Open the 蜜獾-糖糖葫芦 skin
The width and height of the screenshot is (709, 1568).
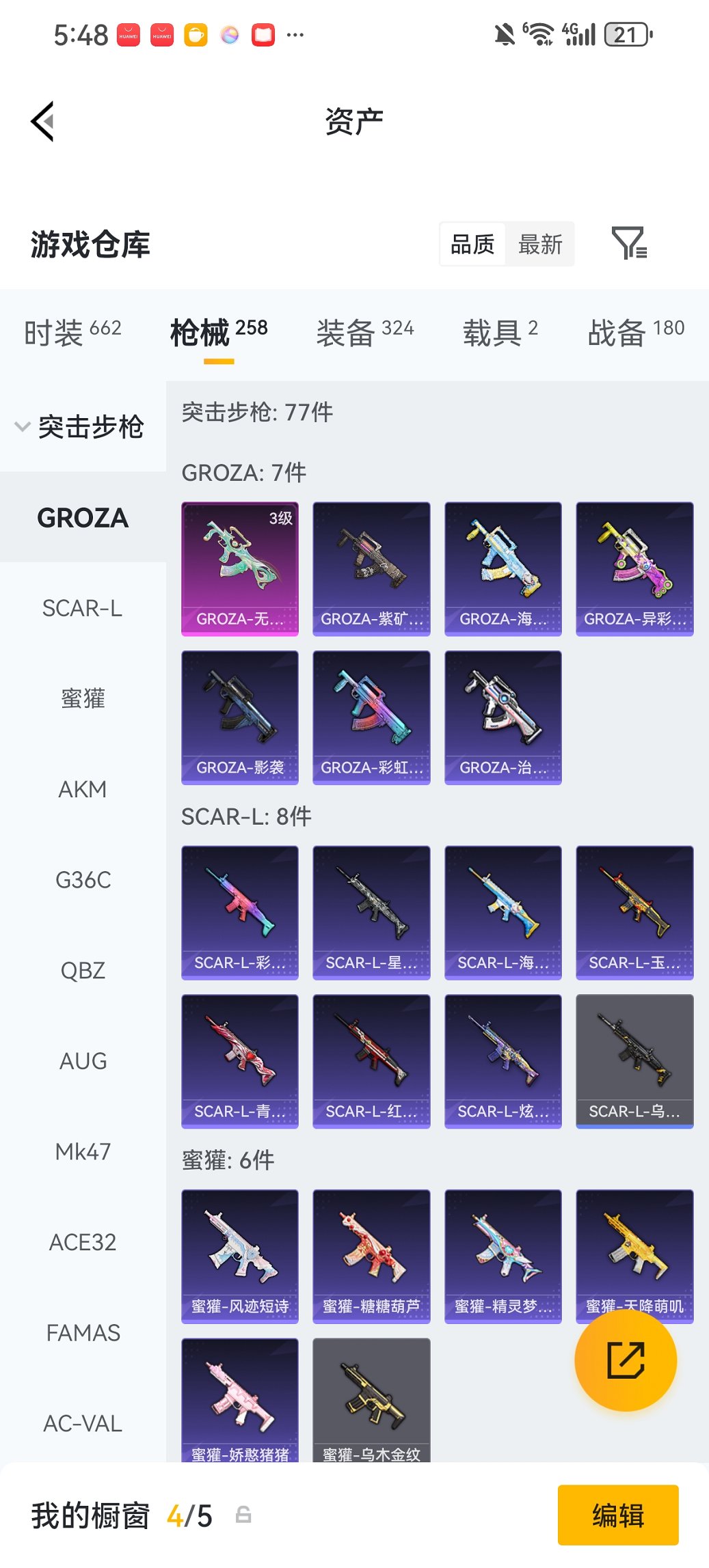(371, 1256)
